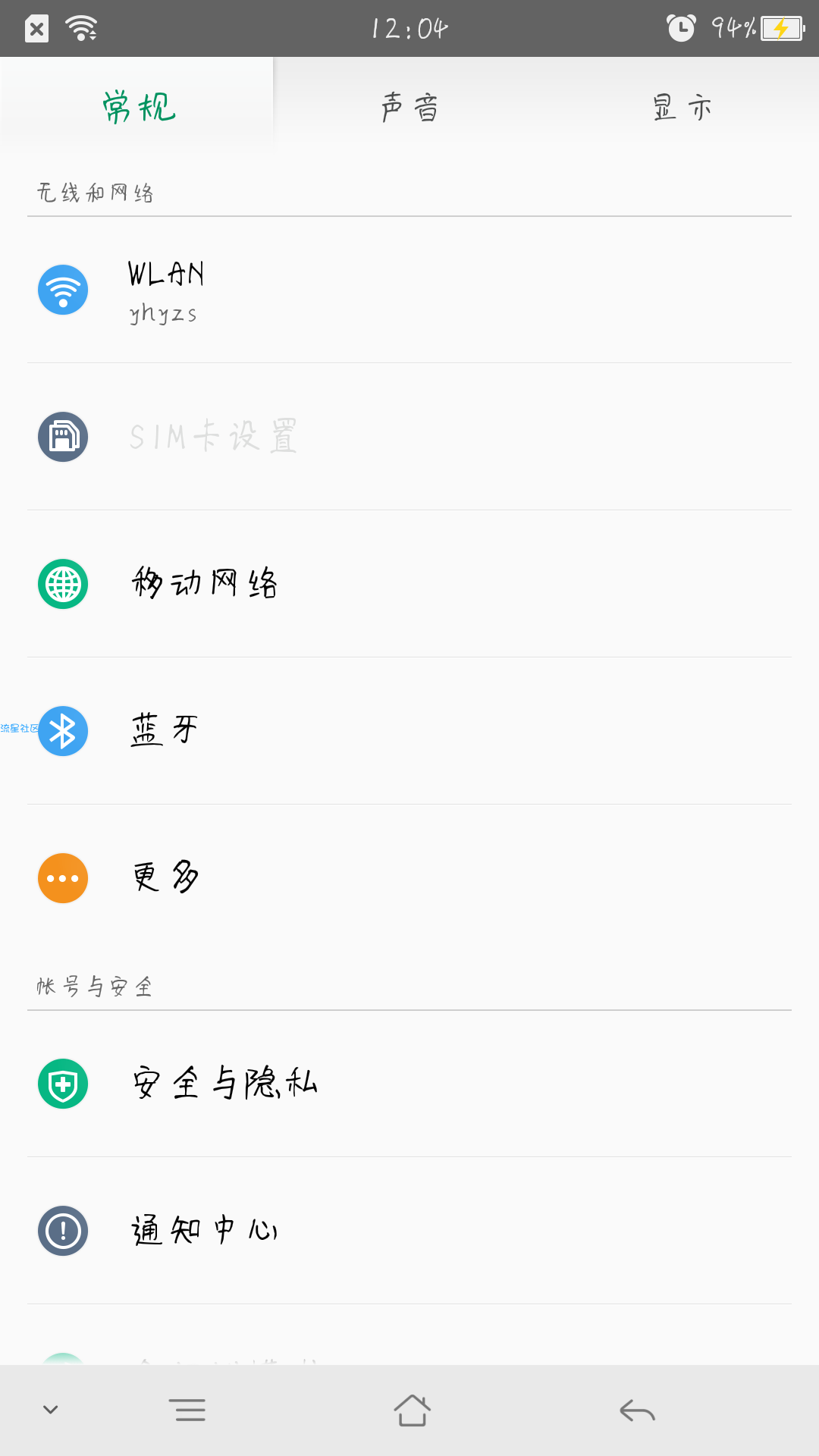Switch to the 显示 tab
Image resolution: width=819 pixels, height=1456 pixels.
point(682,106)
